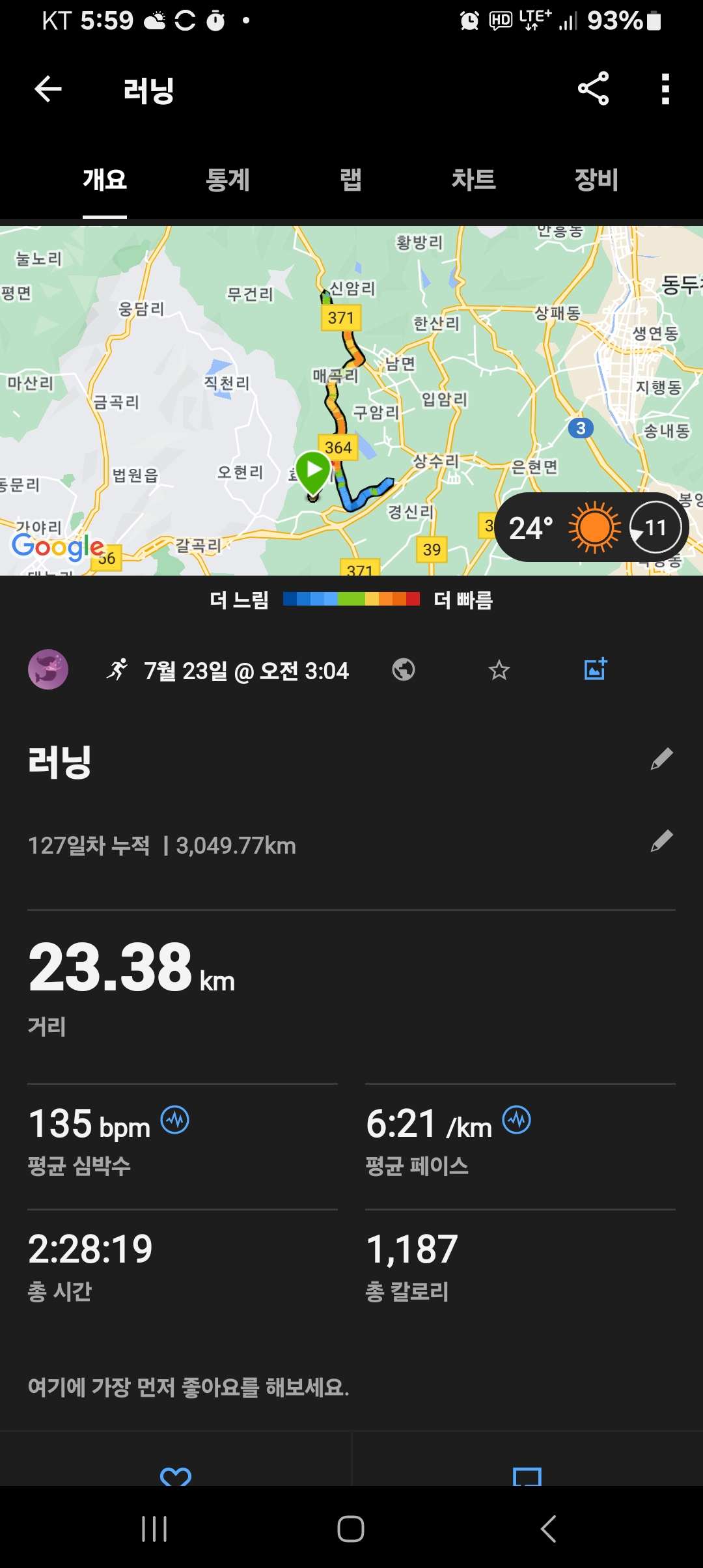Viewport: 703px width, 1568px height.
Task: Edit the 러닝 activity title
Action: (x=661, y=759)
